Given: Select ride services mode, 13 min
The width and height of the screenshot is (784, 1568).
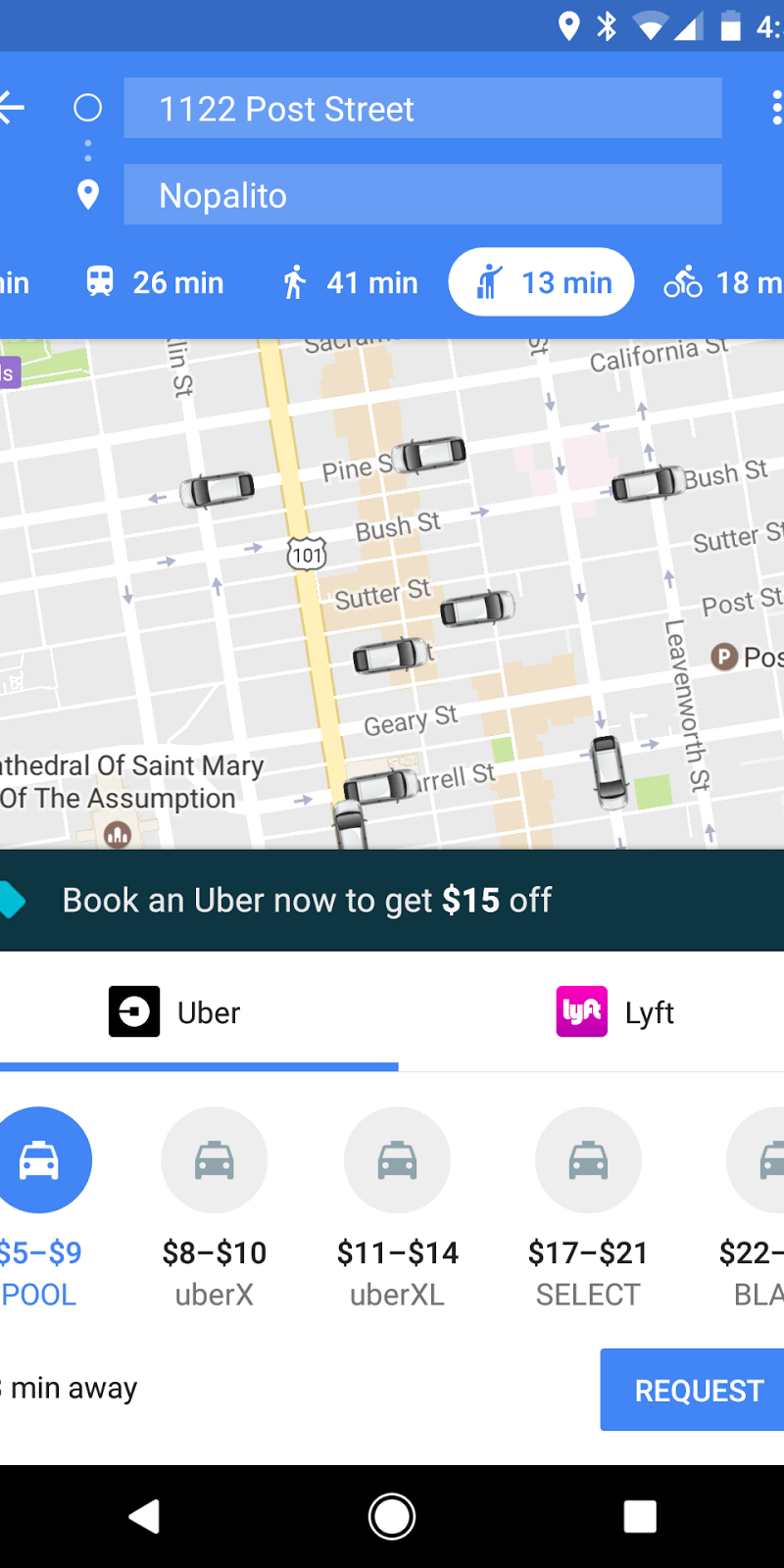Looking at the screenshot, I should [x=542, y=283].
